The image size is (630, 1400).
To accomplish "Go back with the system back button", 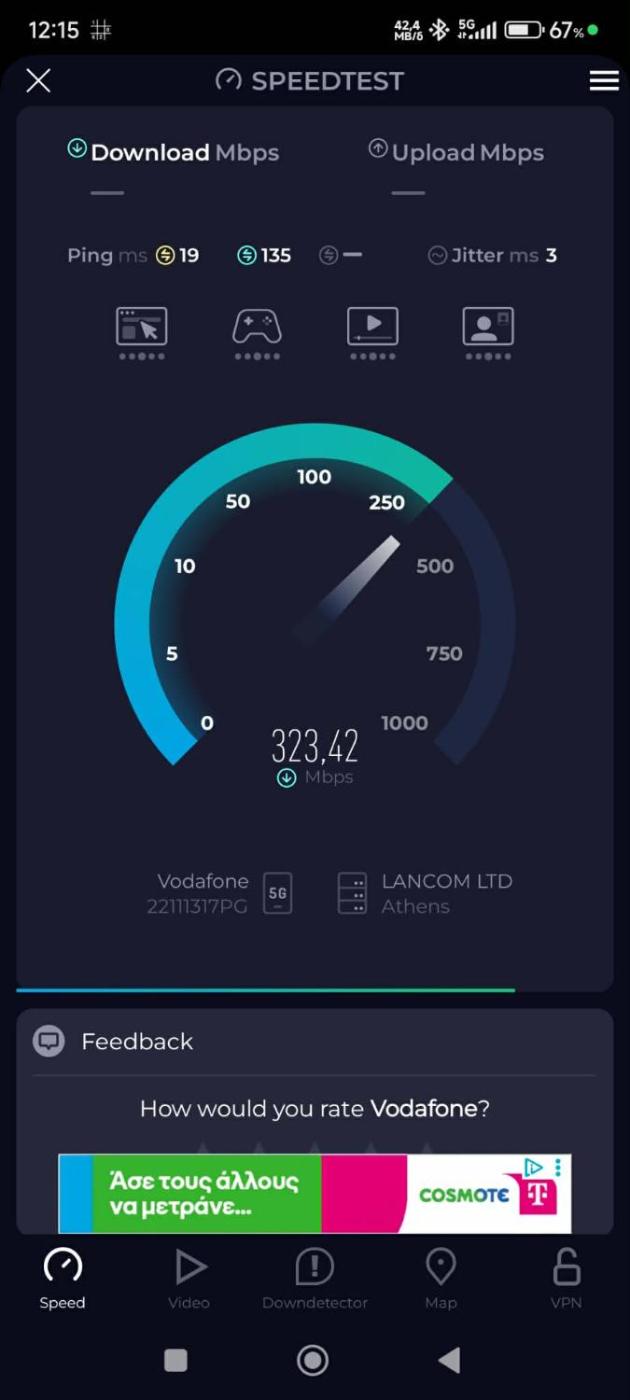I will pyautogui.click(x=450, y=1360).
